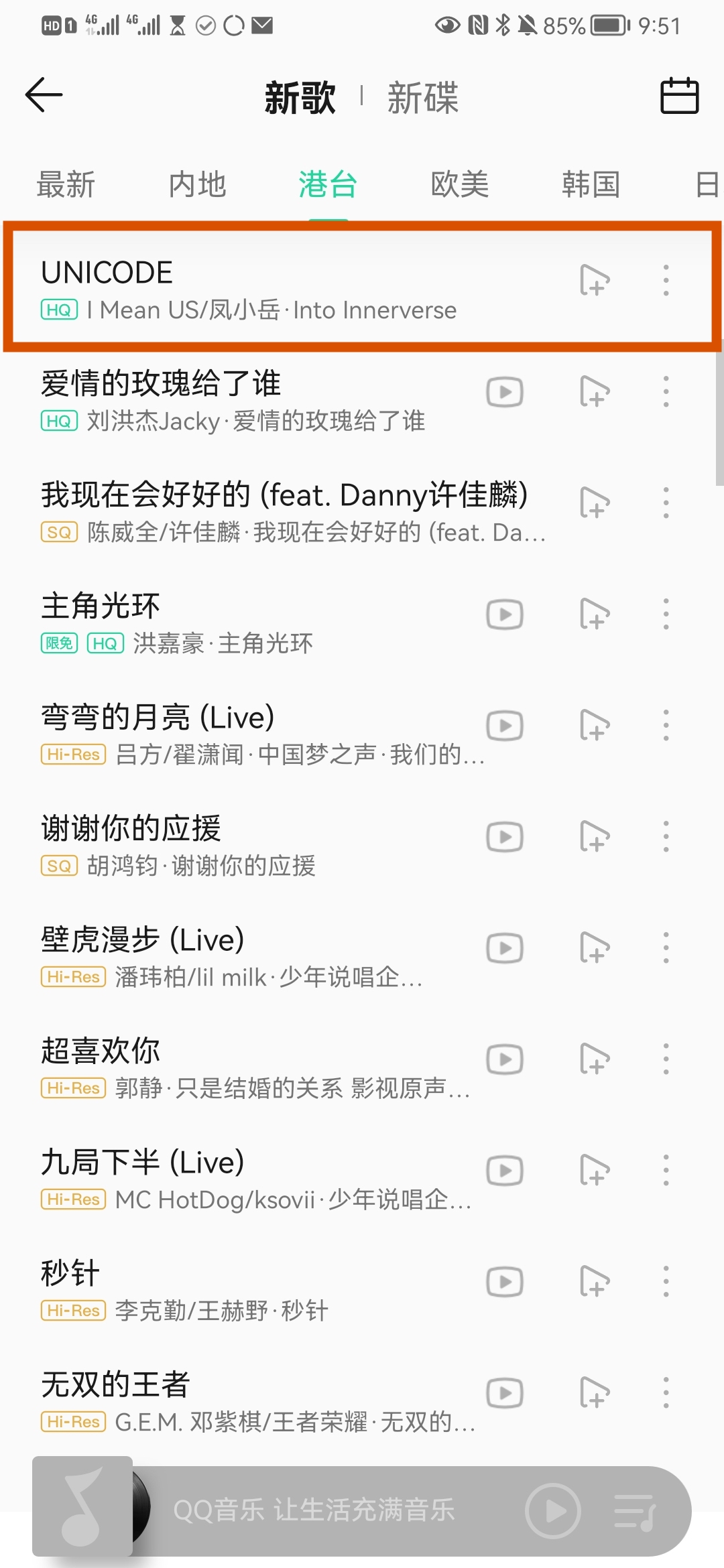Select the 最新 category tab
This screenshot has width=724, height=1568.
click(66, 184)
